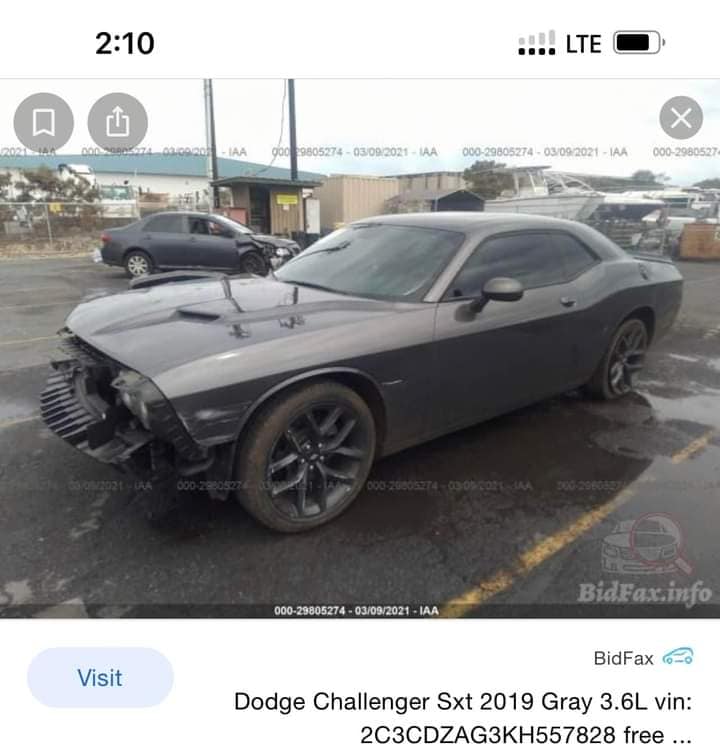Share this image
The image size is (720, 756).
(117, 122)
